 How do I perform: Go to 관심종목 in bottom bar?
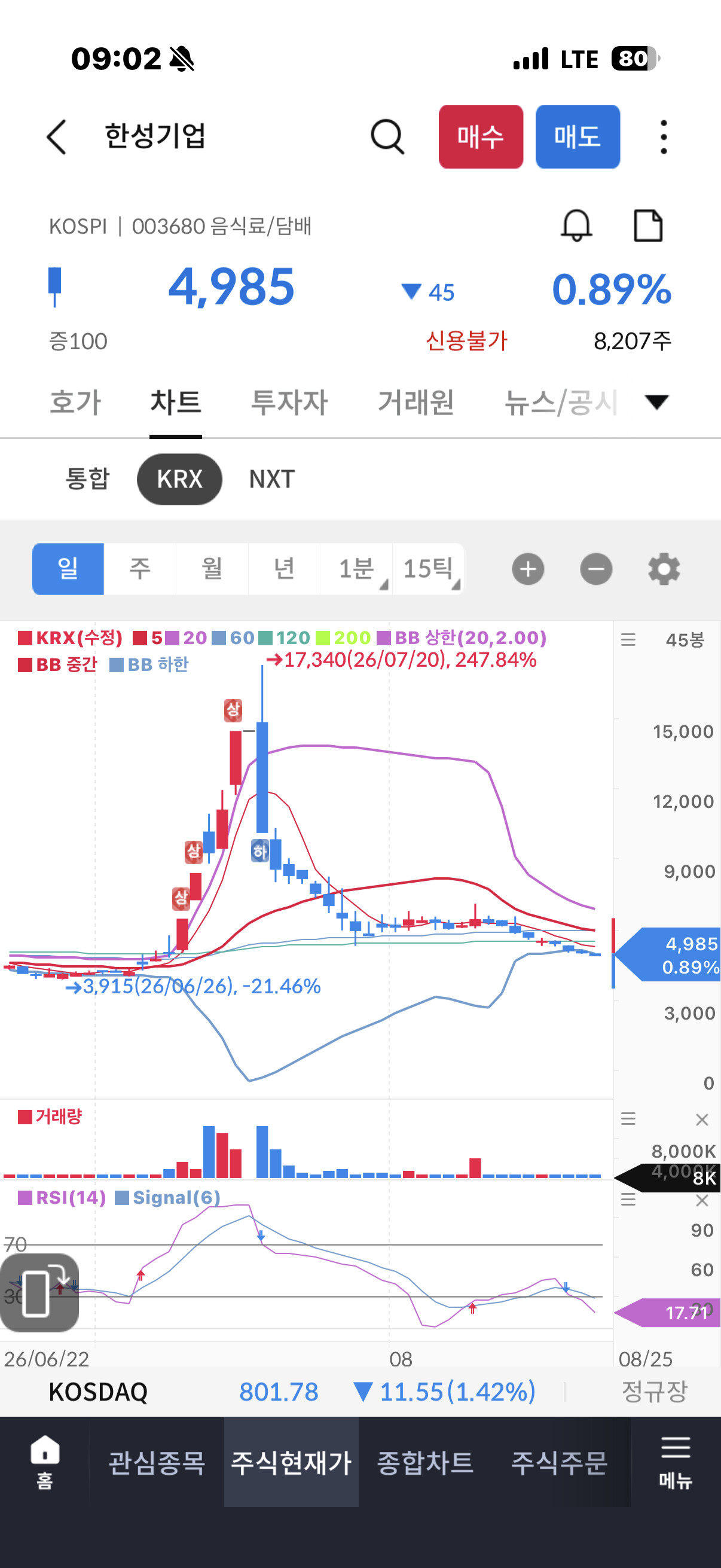pos(157,1462)
